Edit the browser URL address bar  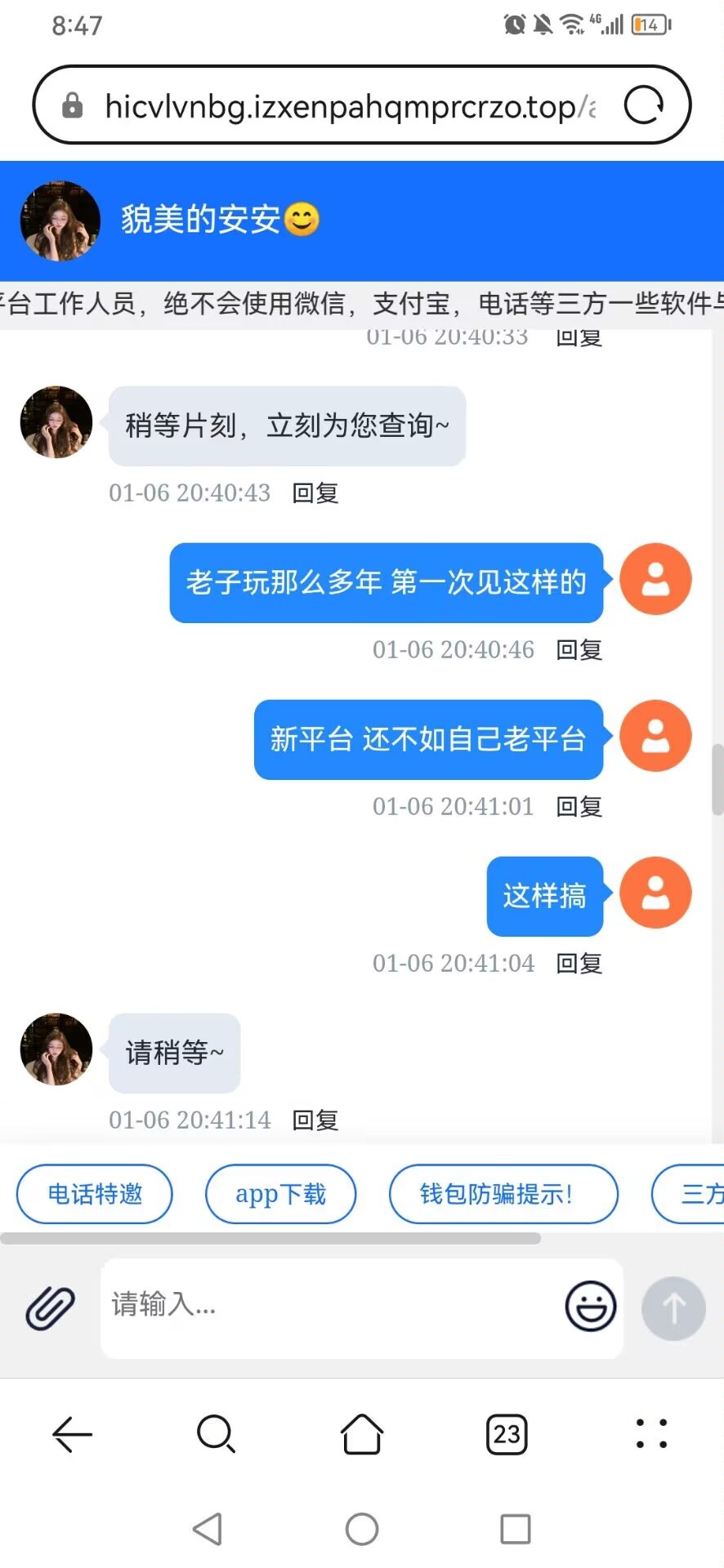pyautogui.click(x=343, y=106)
